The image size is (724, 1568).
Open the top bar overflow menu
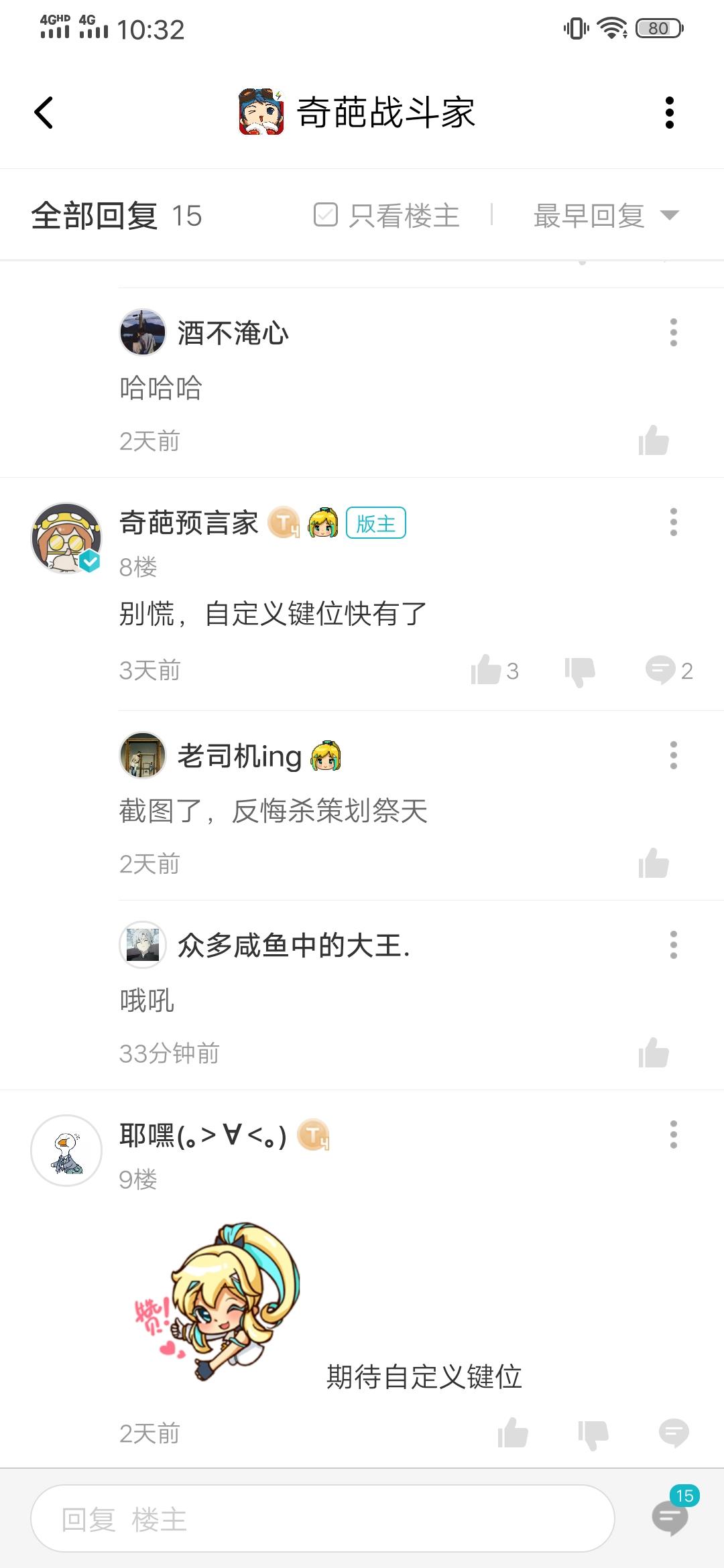click(x=668, y=113)
